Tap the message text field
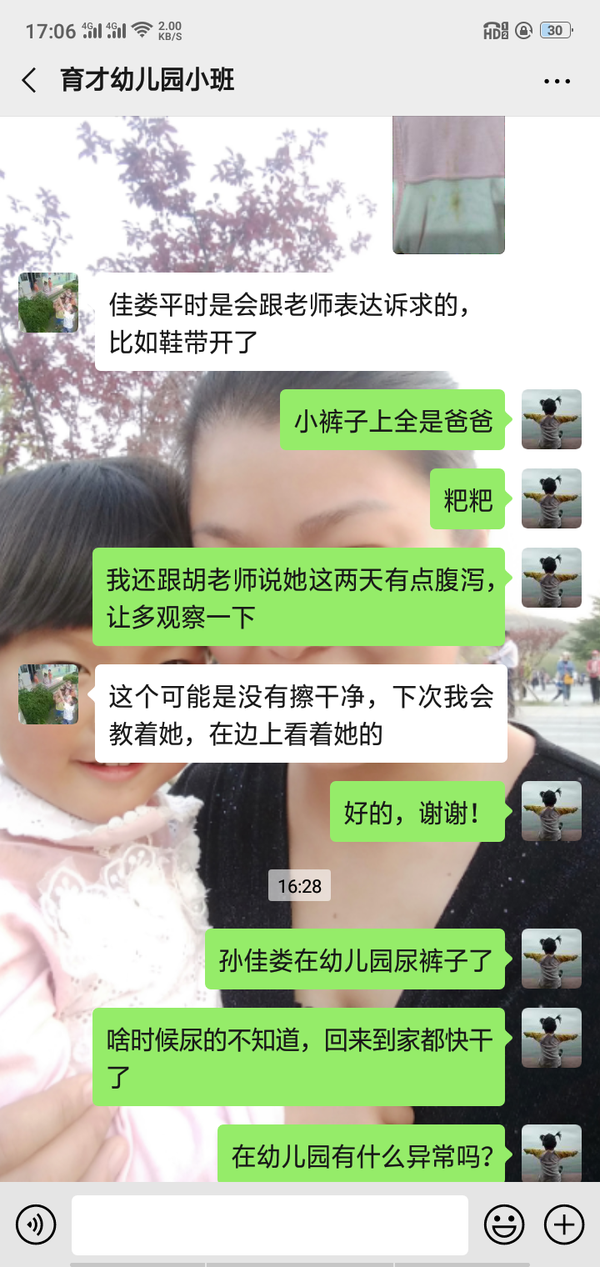Image resolution: width=600 pixels, height=1267 pixels. click(270, 1224)
